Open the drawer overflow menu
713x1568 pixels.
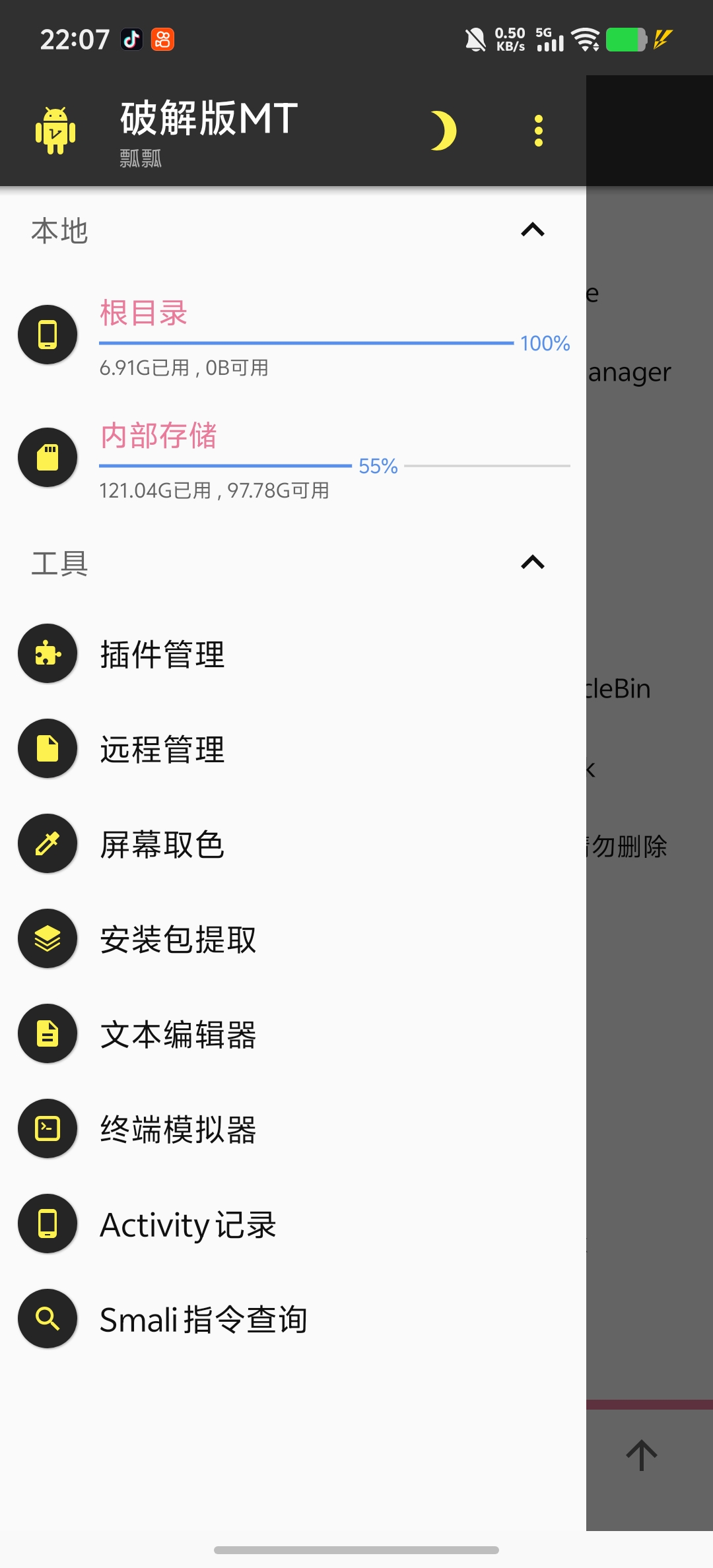[x=539, y=131]
